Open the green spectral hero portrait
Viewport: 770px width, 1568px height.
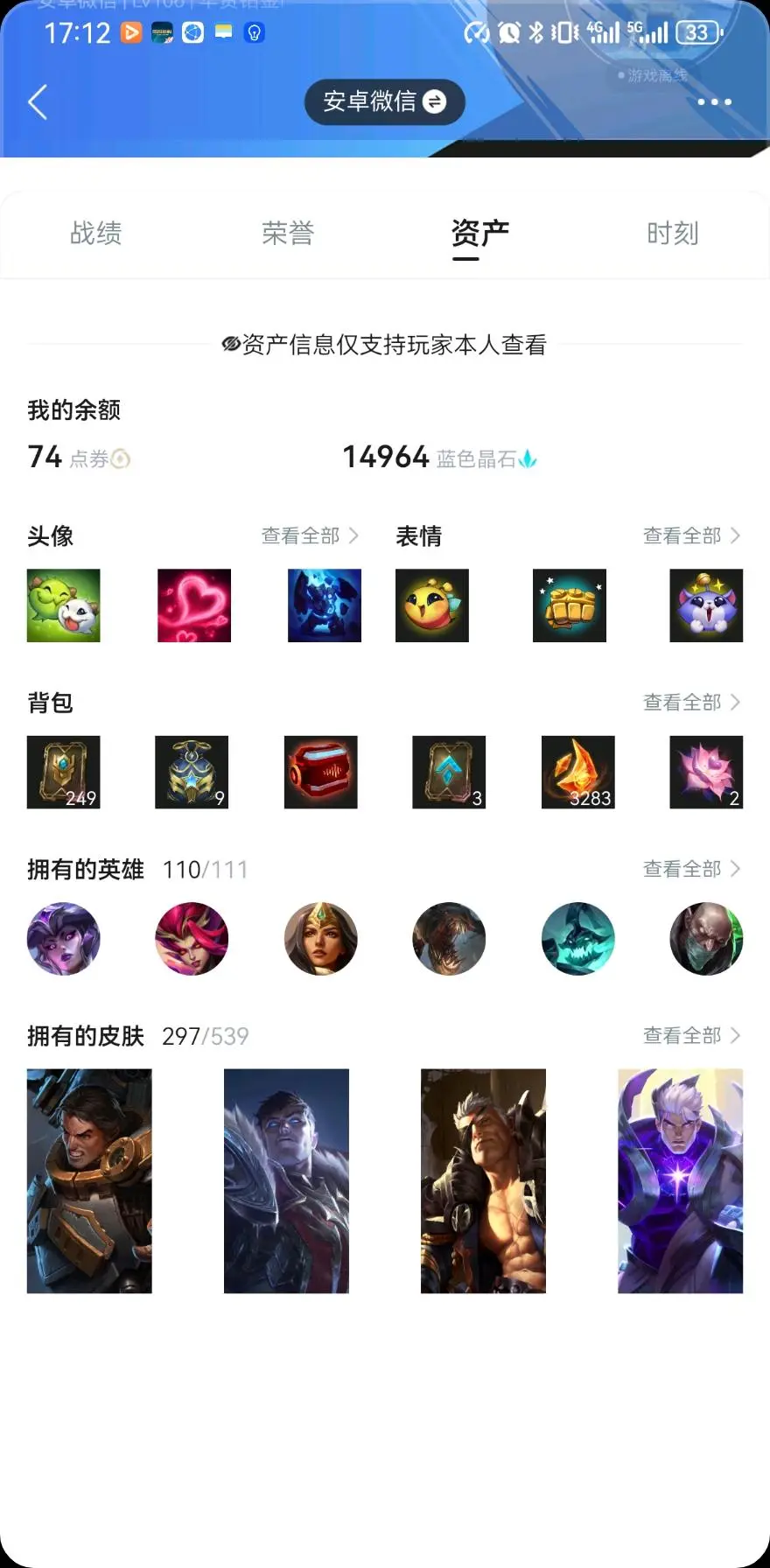click(x=577, y=939)
